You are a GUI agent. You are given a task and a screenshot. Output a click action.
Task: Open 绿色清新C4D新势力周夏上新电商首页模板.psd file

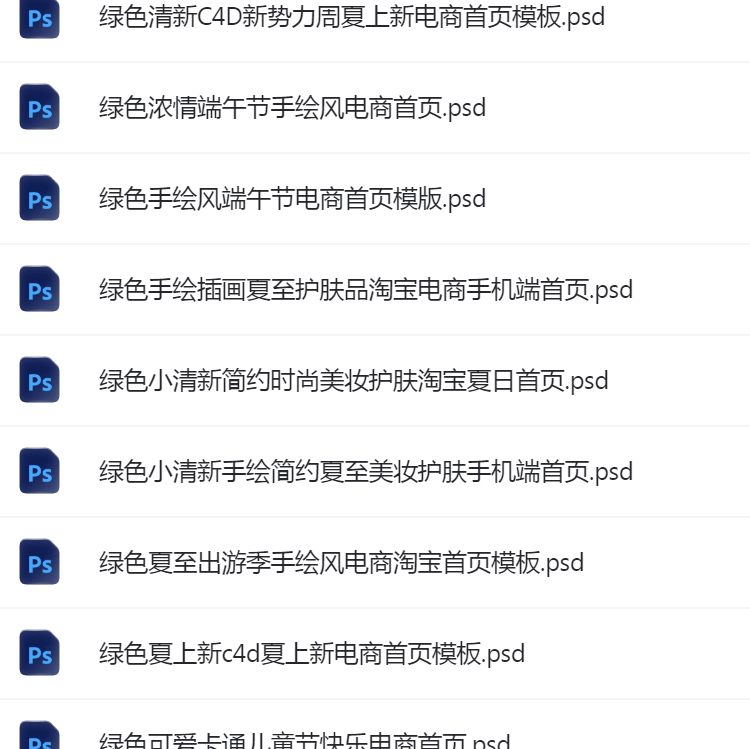pyautogui.click(x=352, y=17)
